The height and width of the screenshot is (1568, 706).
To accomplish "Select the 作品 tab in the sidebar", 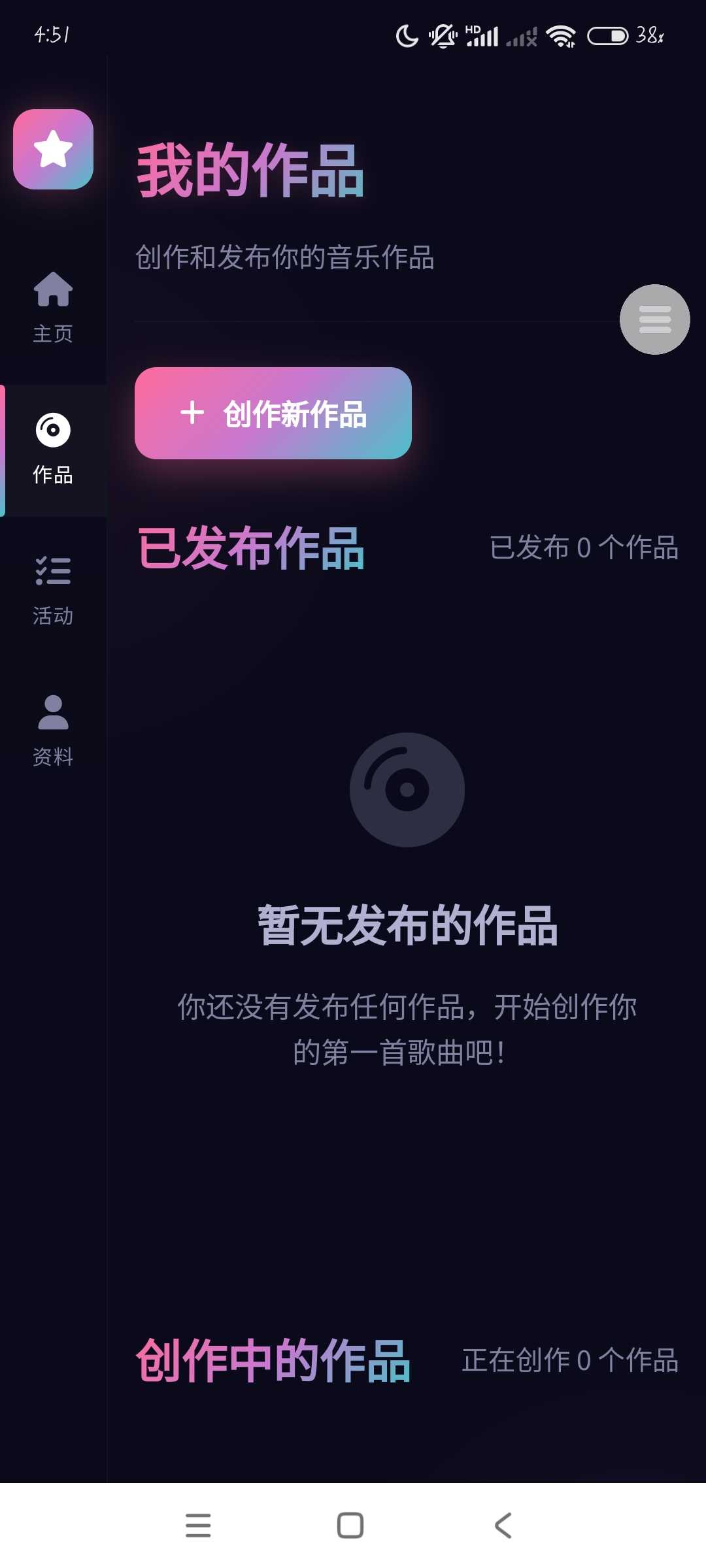I will pyautogui.click(x=53, y=449).
